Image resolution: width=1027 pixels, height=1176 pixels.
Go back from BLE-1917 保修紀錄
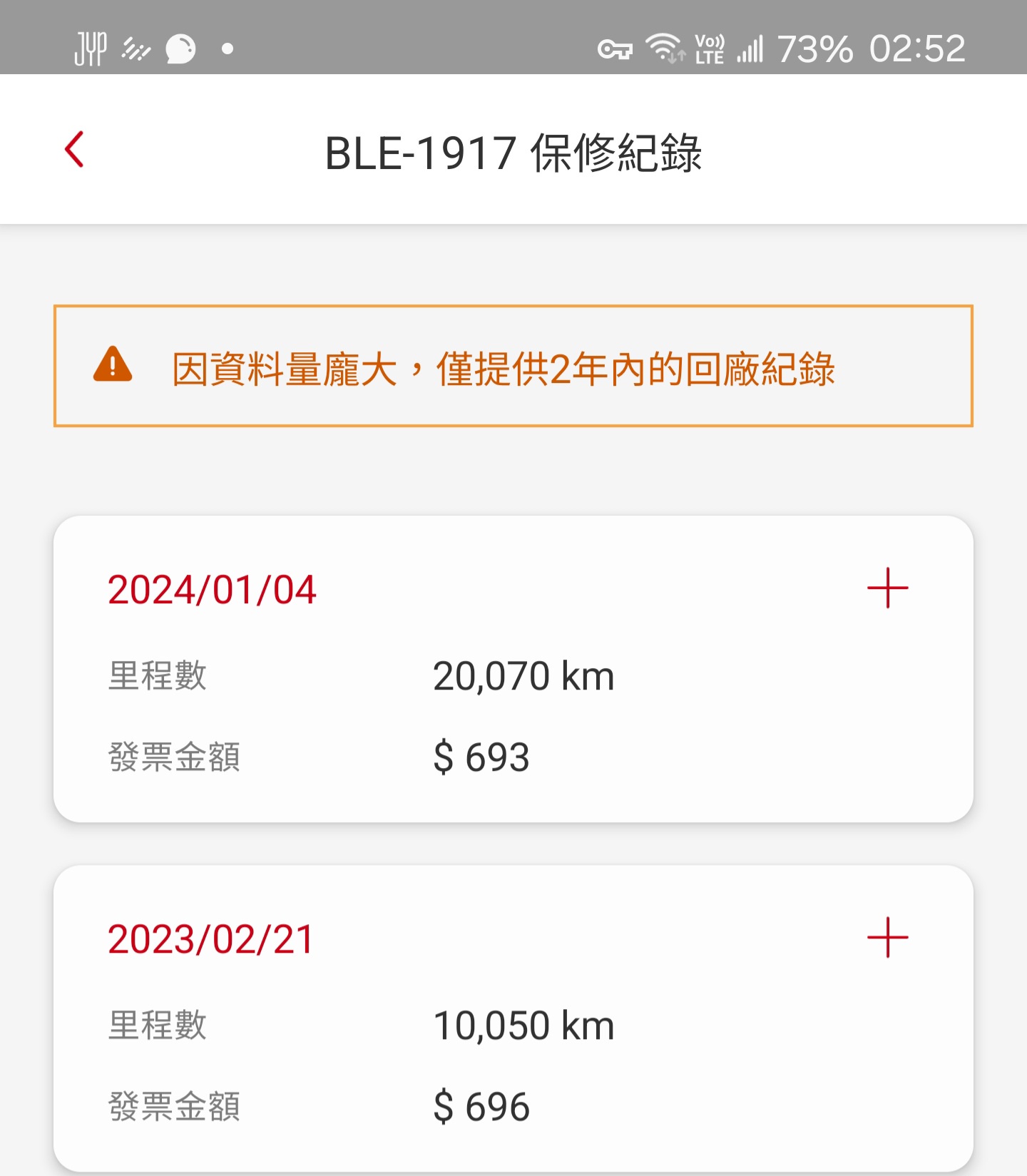(x=75, y=150)
